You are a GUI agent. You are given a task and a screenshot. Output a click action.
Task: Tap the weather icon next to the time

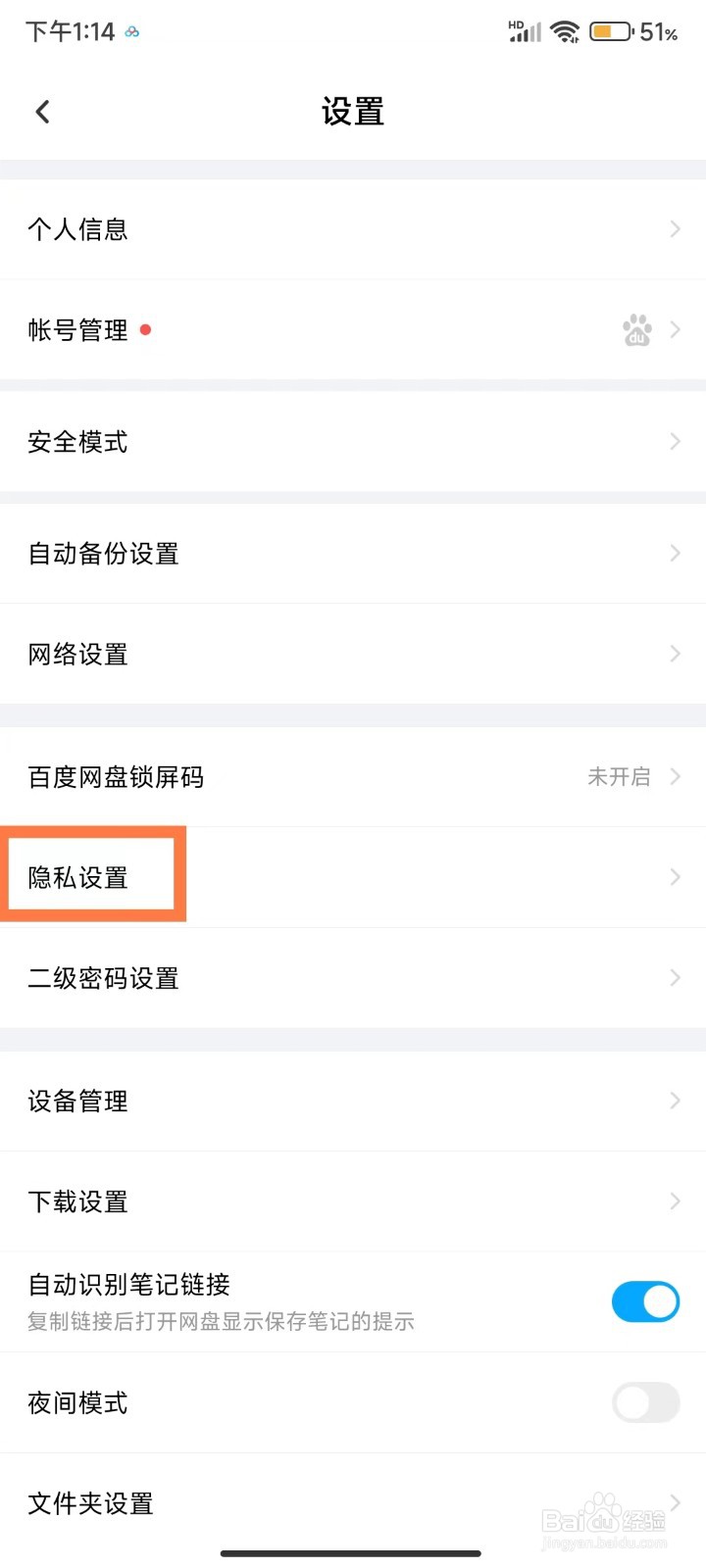pyautogui.click(x=132, y=32)
